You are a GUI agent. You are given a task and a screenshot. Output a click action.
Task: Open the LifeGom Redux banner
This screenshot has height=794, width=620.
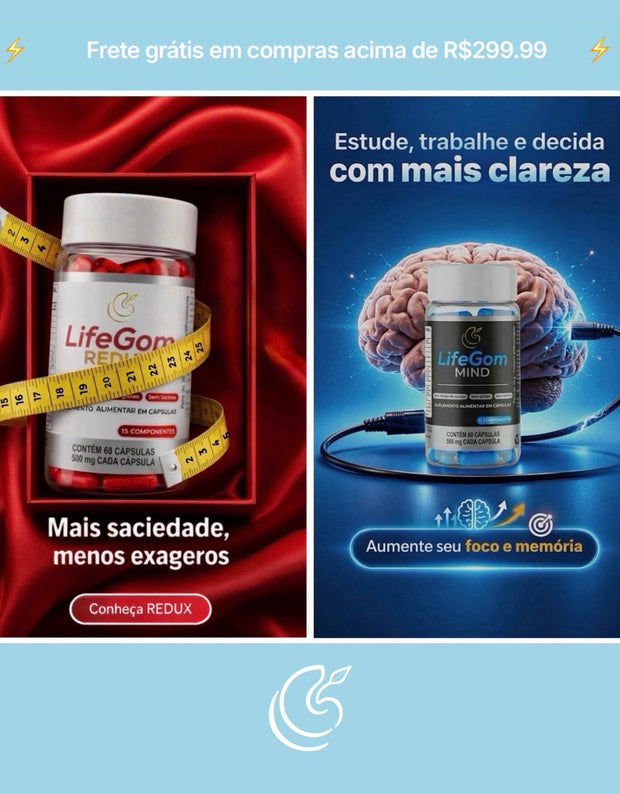tap(153, 366)
